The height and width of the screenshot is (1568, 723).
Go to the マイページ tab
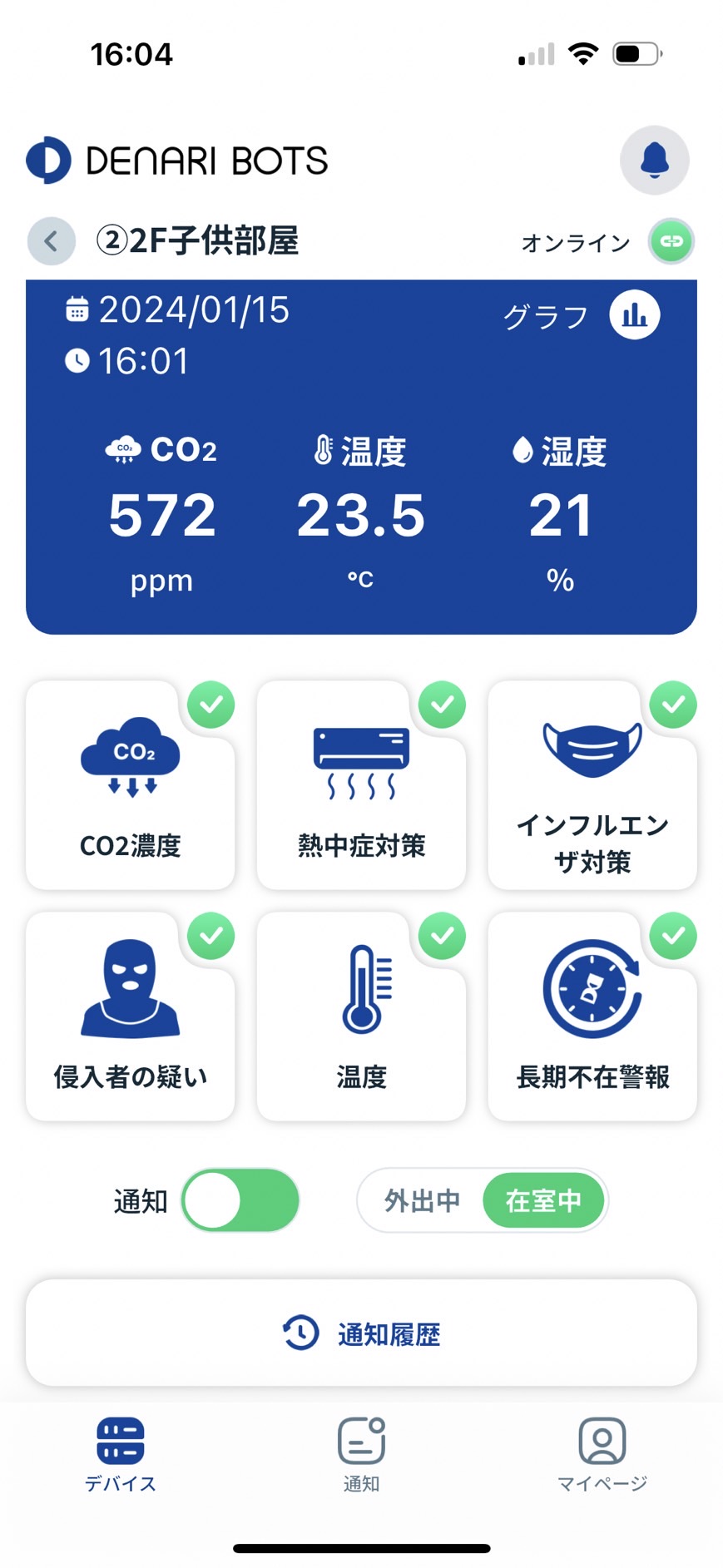(x=602, y=1454)
